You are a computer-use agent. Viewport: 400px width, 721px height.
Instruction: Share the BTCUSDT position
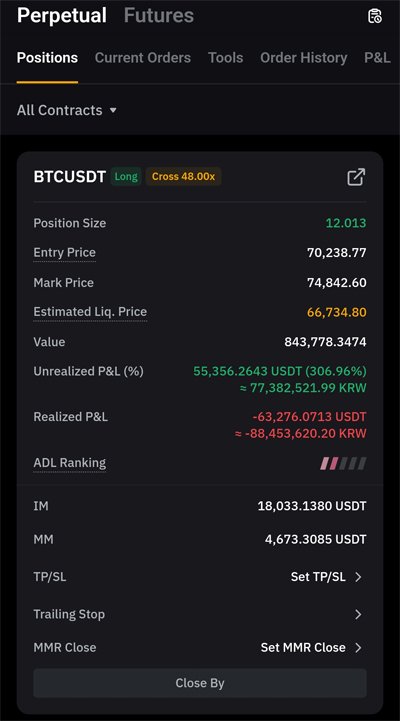click(x=356, y=177)
